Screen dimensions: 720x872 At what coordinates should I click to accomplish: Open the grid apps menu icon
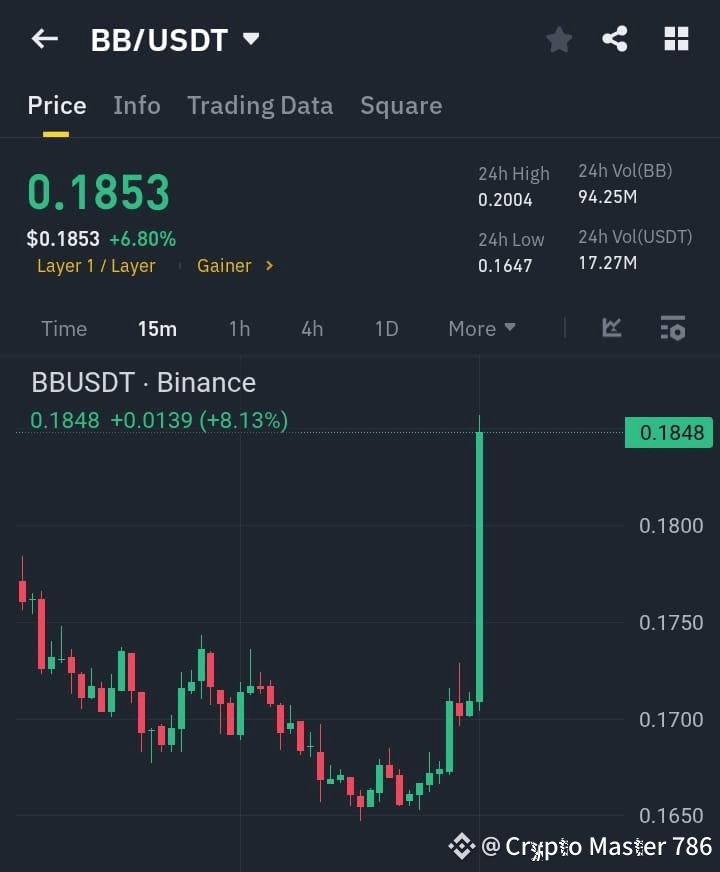(676, 38)
